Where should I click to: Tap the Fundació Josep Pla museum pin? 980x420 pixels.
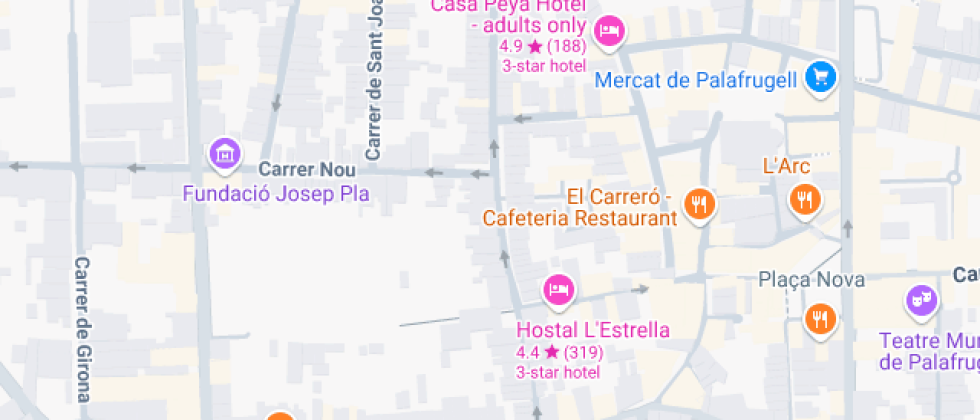[x=226, y=154]
